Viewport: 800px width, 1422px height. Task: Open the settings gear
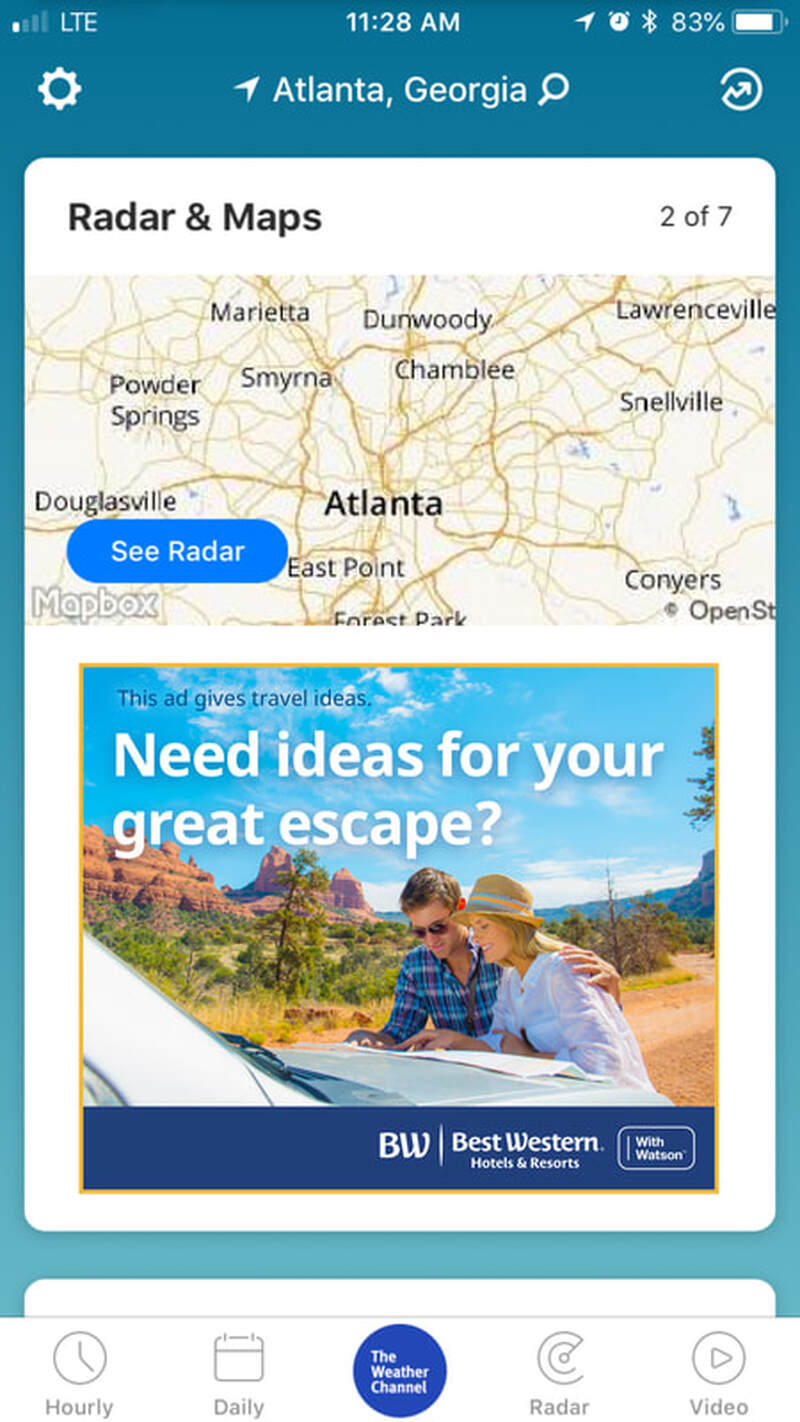coord(59,90)
